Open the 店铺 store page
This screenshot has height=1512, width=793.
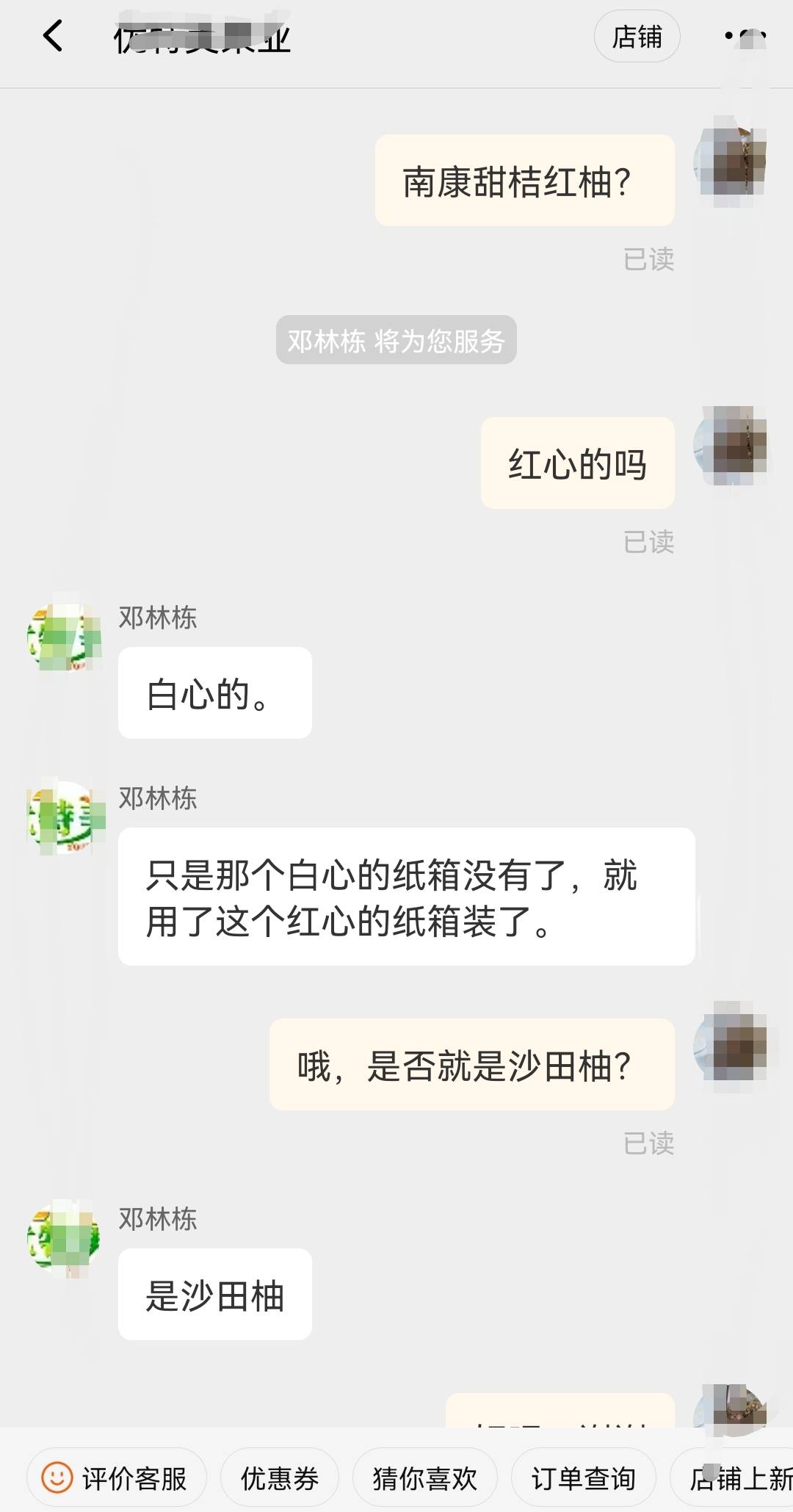point(637,36)
